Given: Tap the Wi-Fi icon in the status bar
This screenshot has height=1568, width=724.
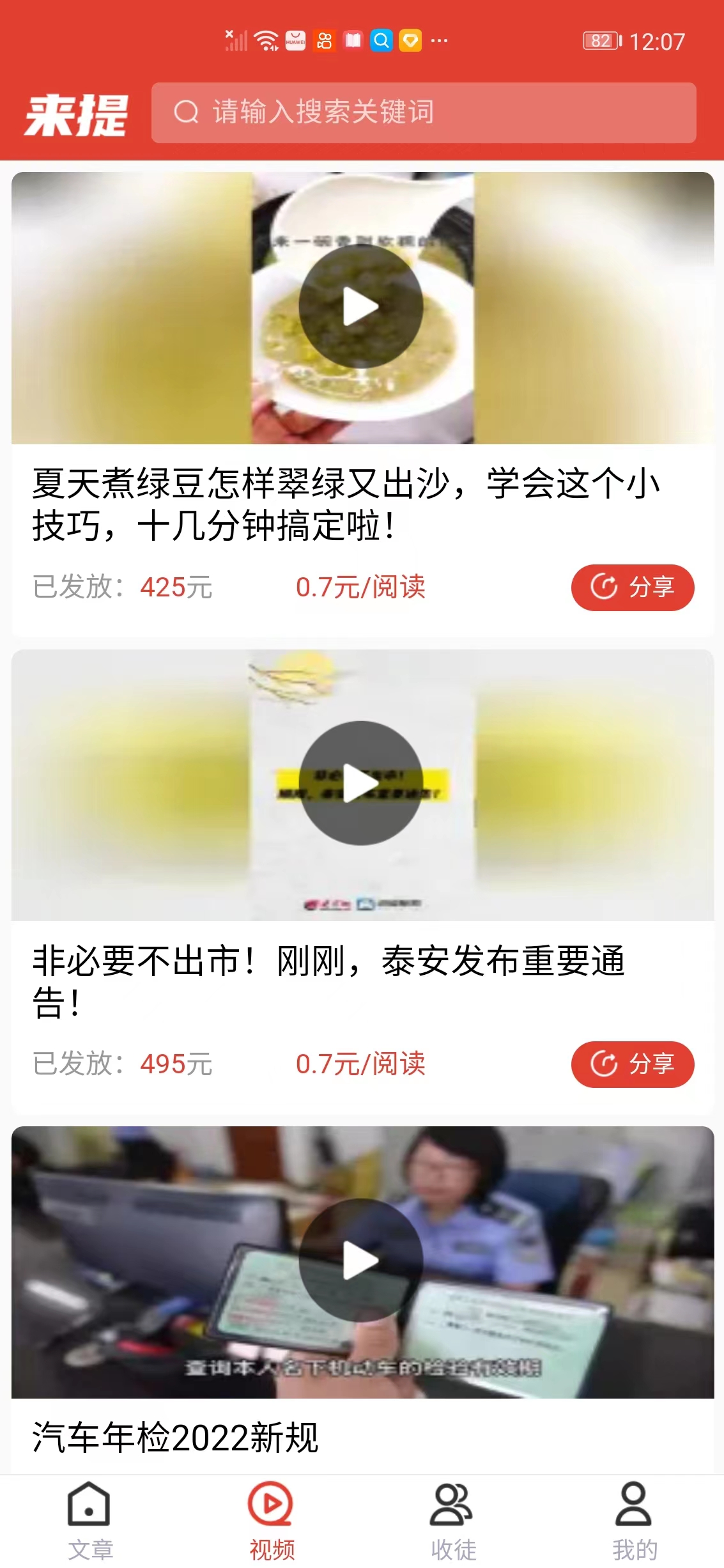Looking at the screenshot, I should tap(266, 41).
